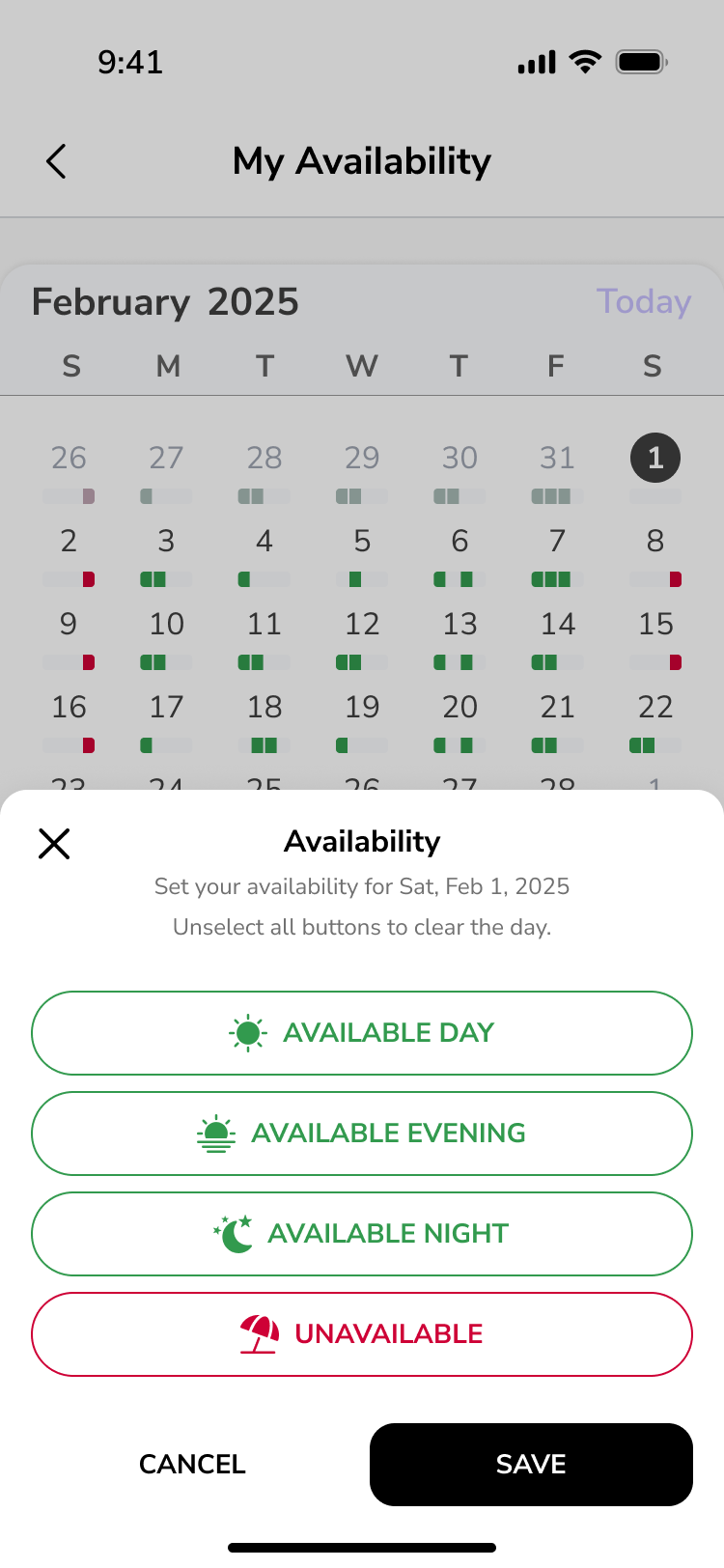Image resolution: width=724 pixels, height=1568 pixels.
Task: Toggle Available Day for Feb 1
Action: coord(362,1032)
